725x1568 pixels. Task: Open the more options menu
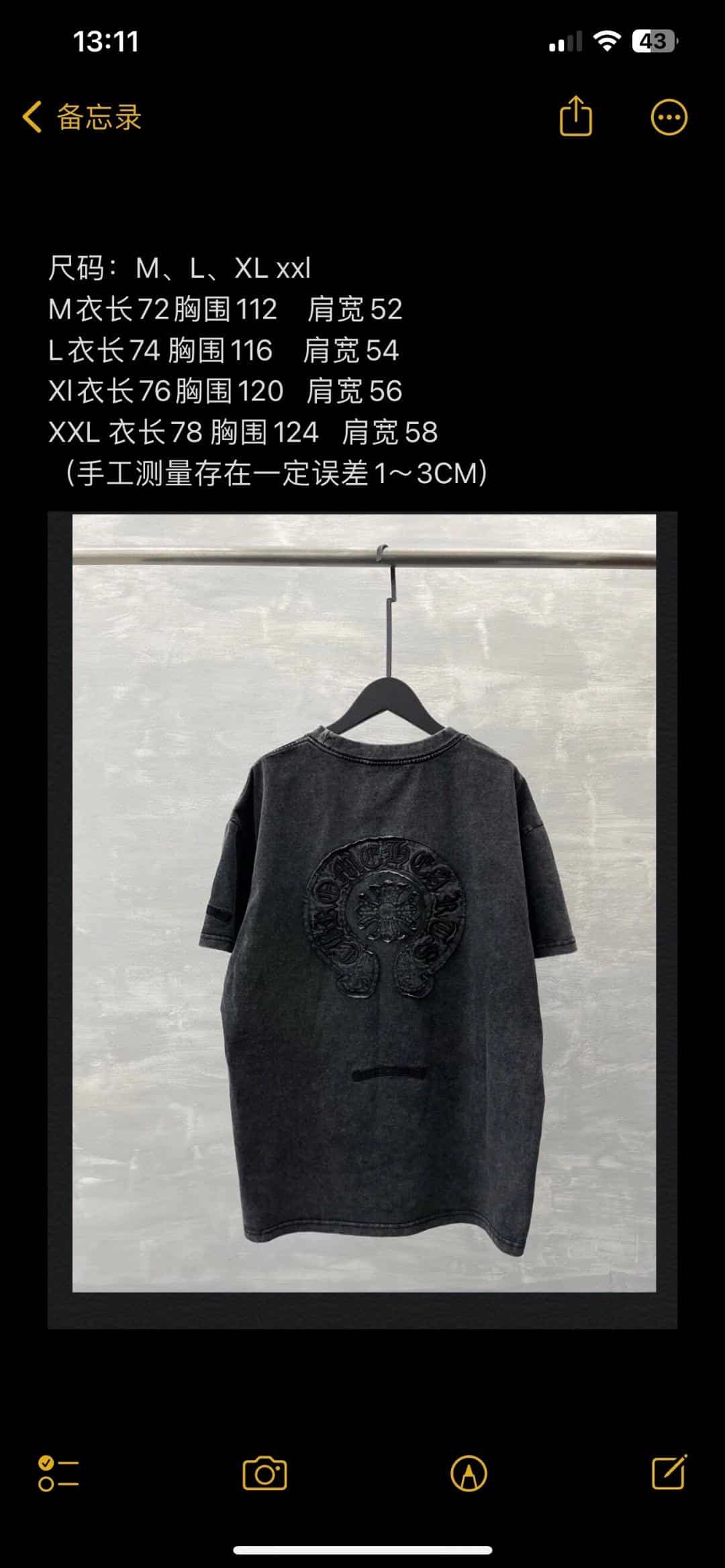(x=669, y=118)
